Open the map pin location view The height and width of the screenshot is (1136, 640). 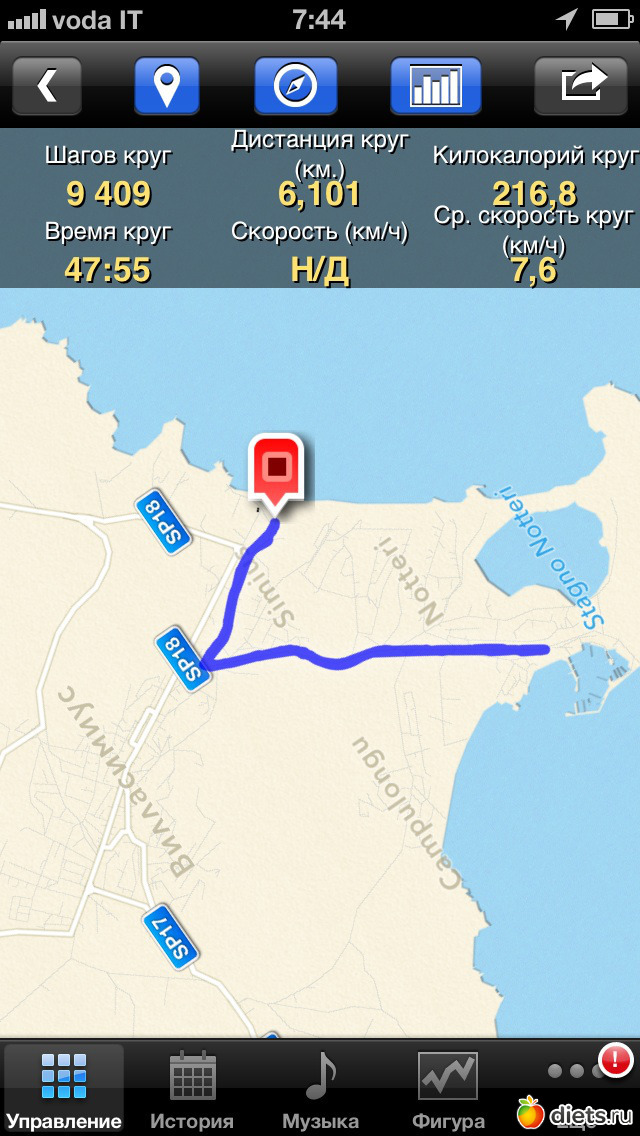click(x=166, y=85)
